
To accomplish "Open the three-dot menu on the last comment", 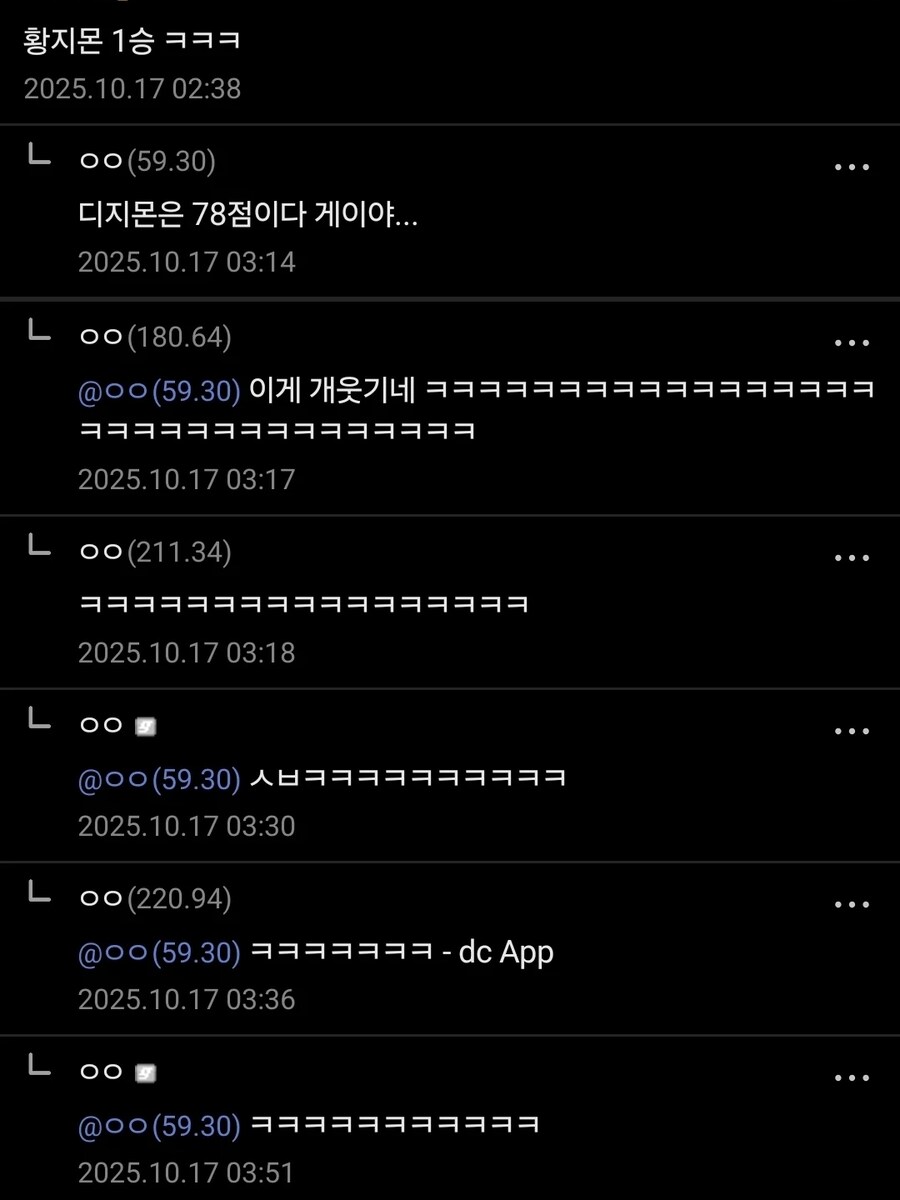I will pos(851,1076).
